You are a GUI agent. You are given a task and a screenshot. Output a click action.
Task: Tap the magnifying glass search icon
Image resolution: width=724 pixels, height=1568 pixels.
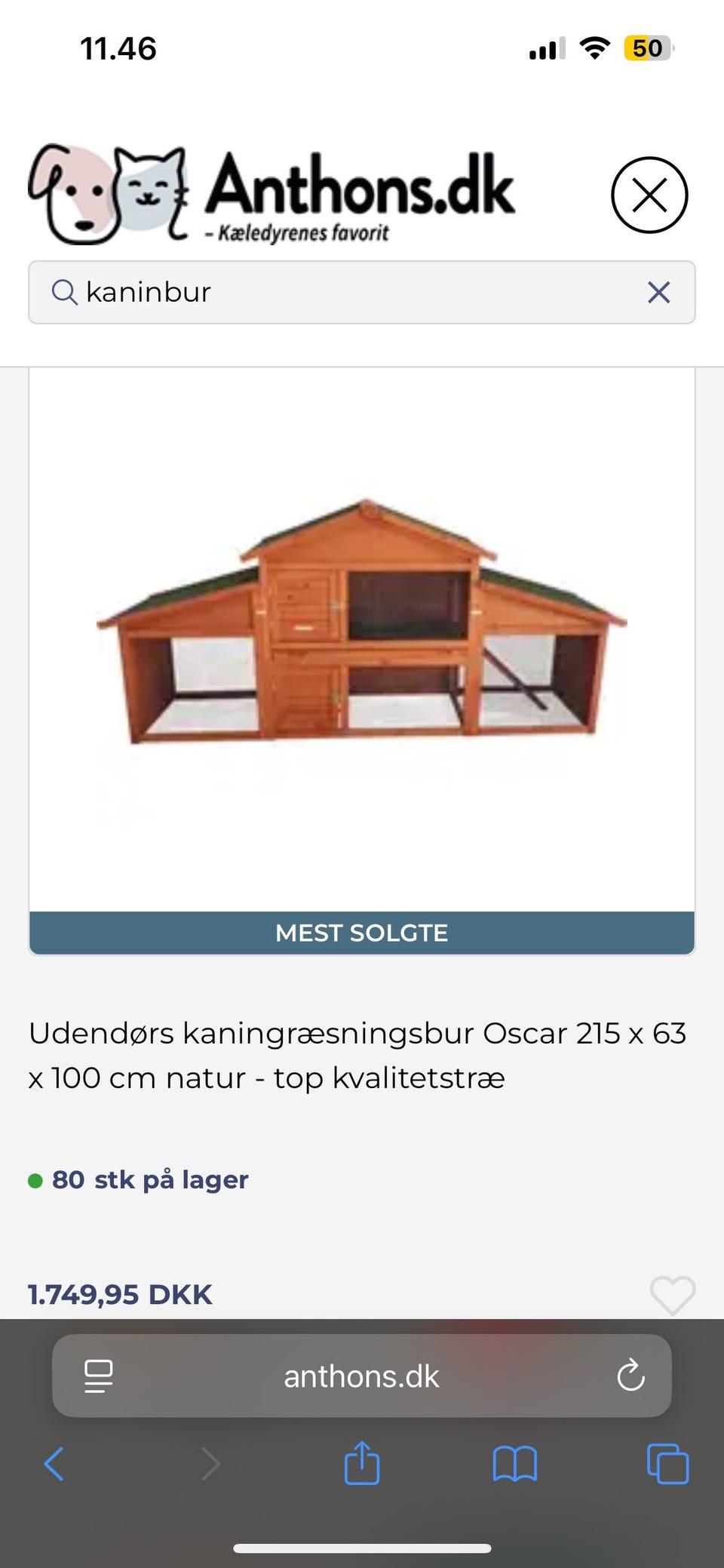pos(65,292)
